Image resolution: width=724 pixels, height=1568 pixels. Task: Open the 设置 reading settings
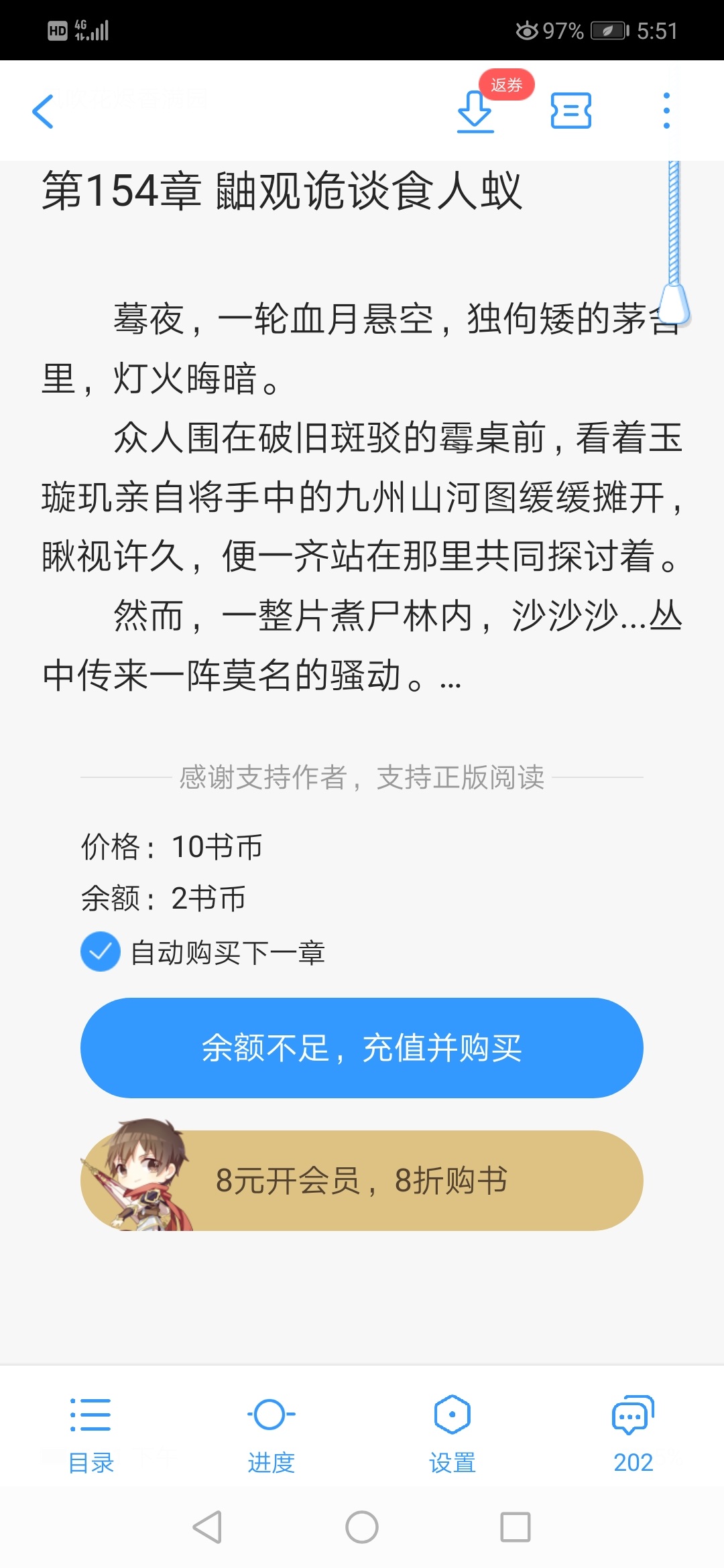pyautogui.click(x=452, y=1434)
